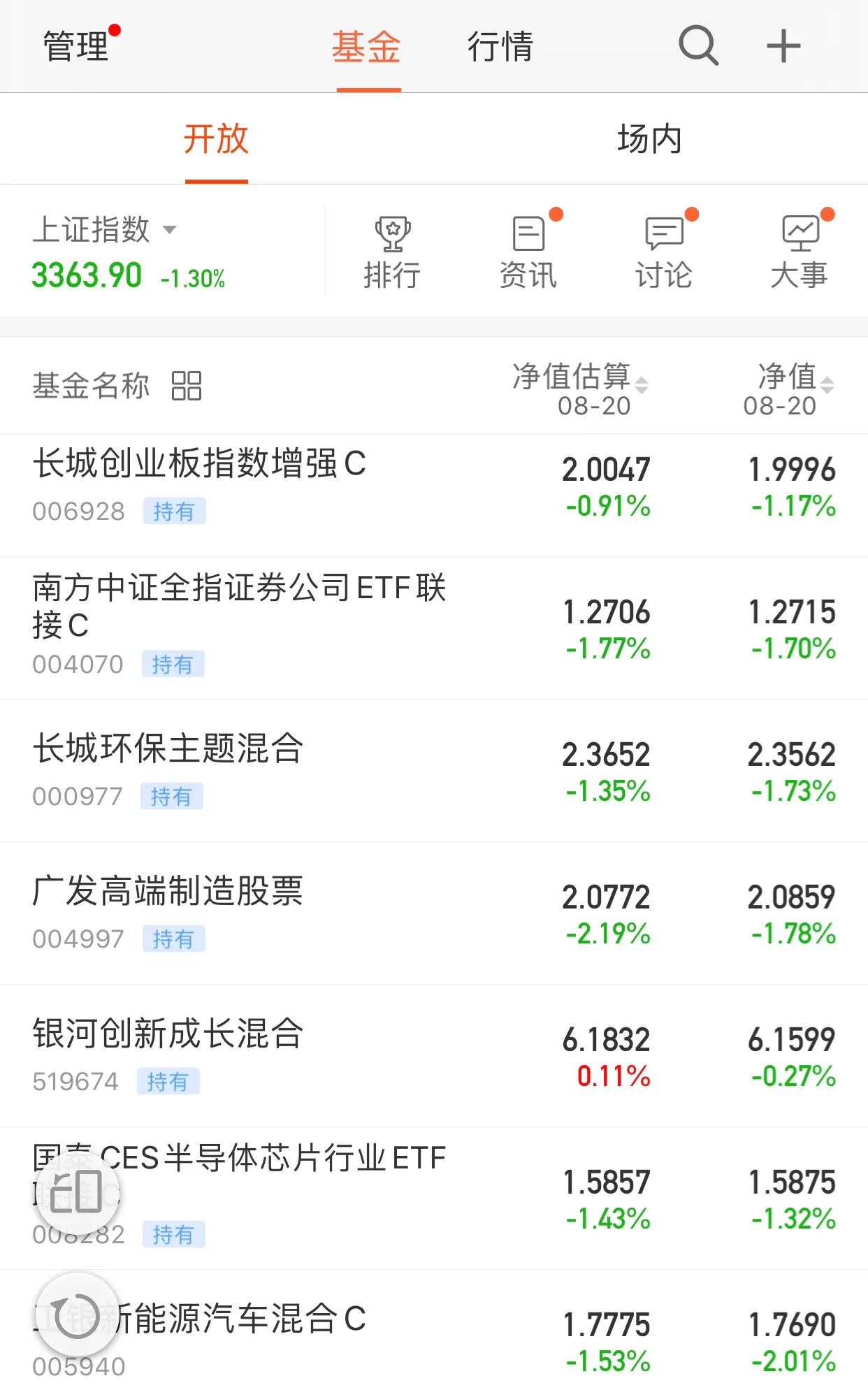
Task: Open the search magnifier icon
Action: pos(698,46)
